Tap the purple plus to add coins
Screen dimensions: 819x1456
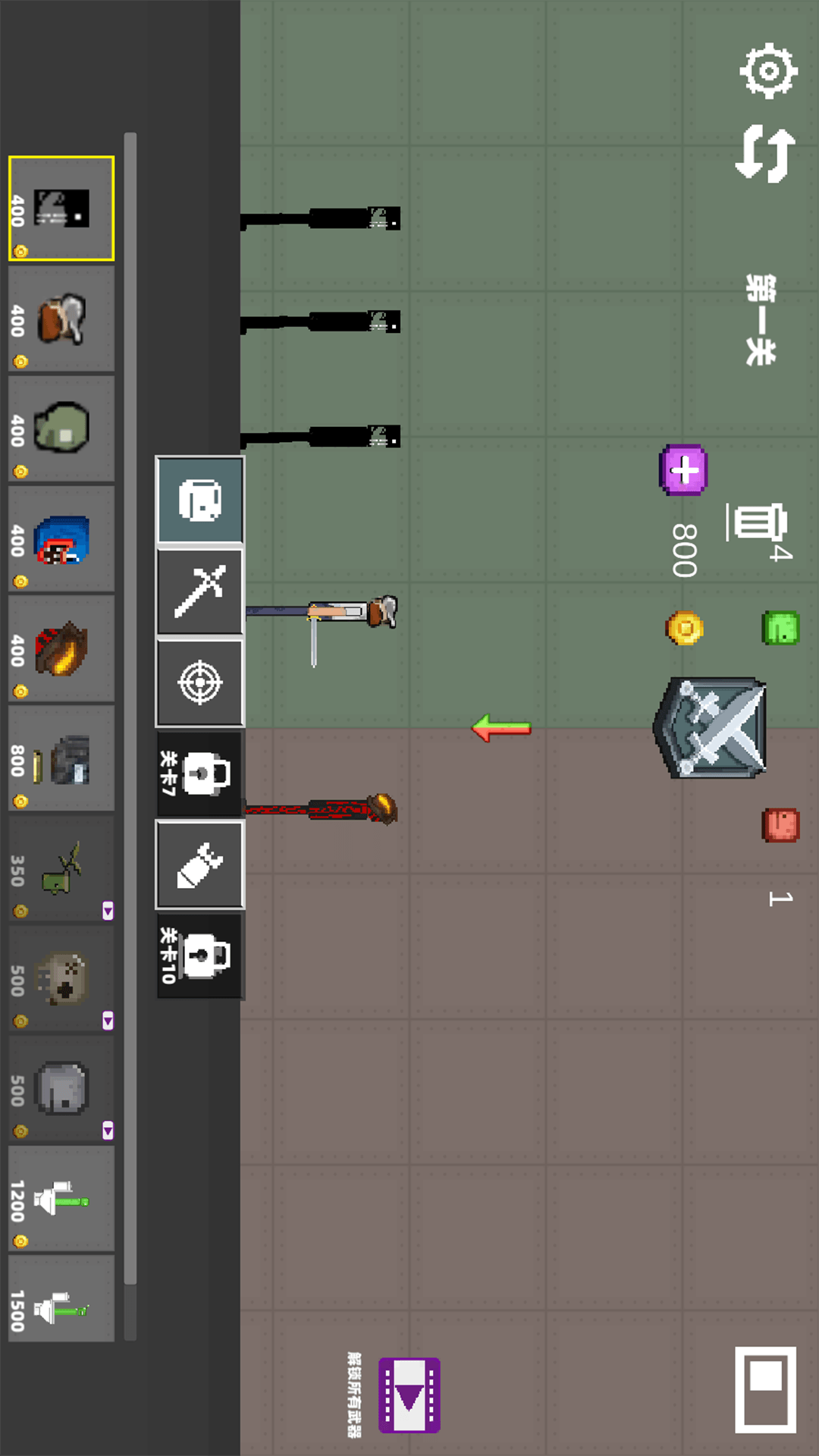coord(683,470)
